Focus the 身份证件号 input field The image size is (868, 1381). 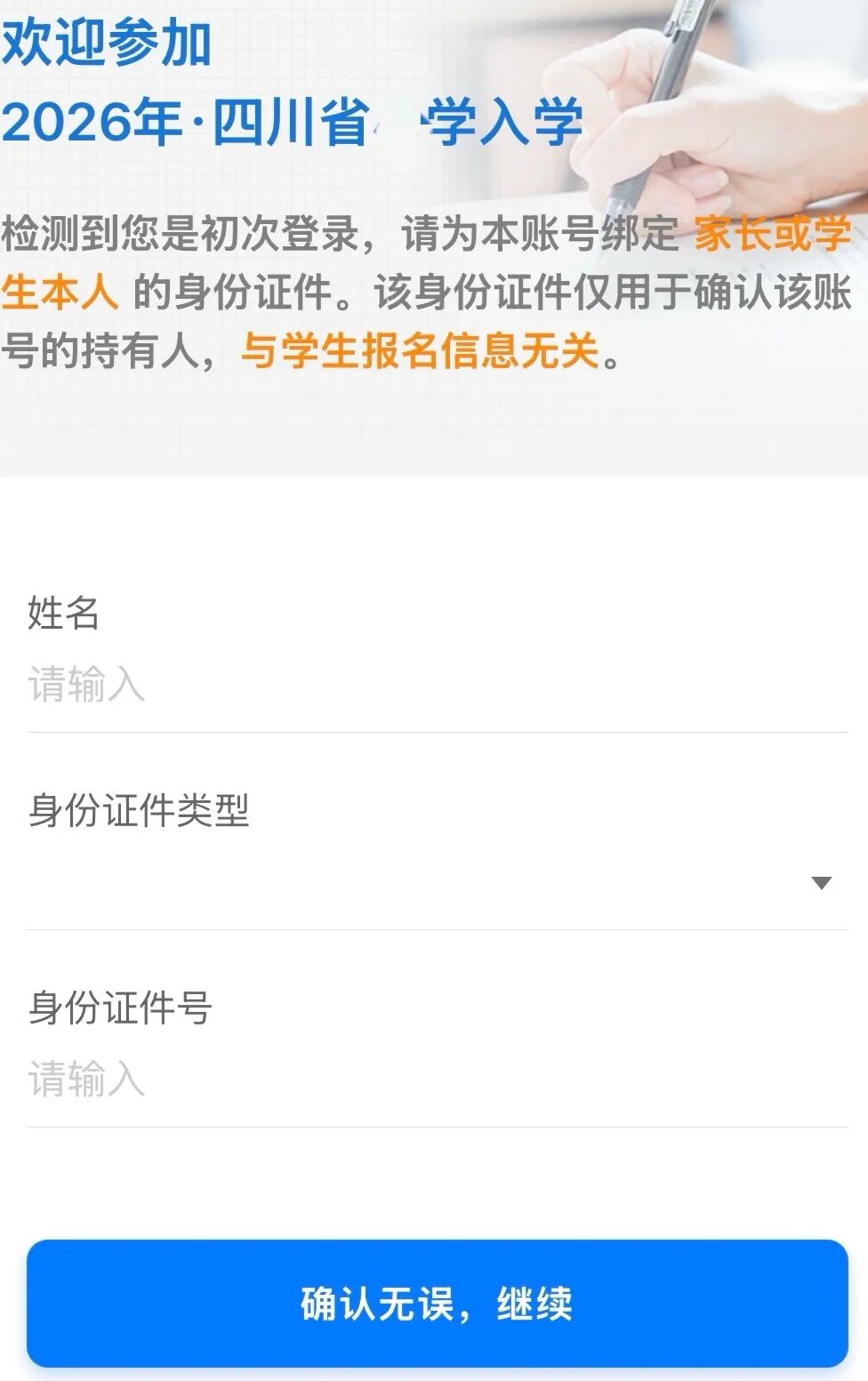coord(437,1080)
